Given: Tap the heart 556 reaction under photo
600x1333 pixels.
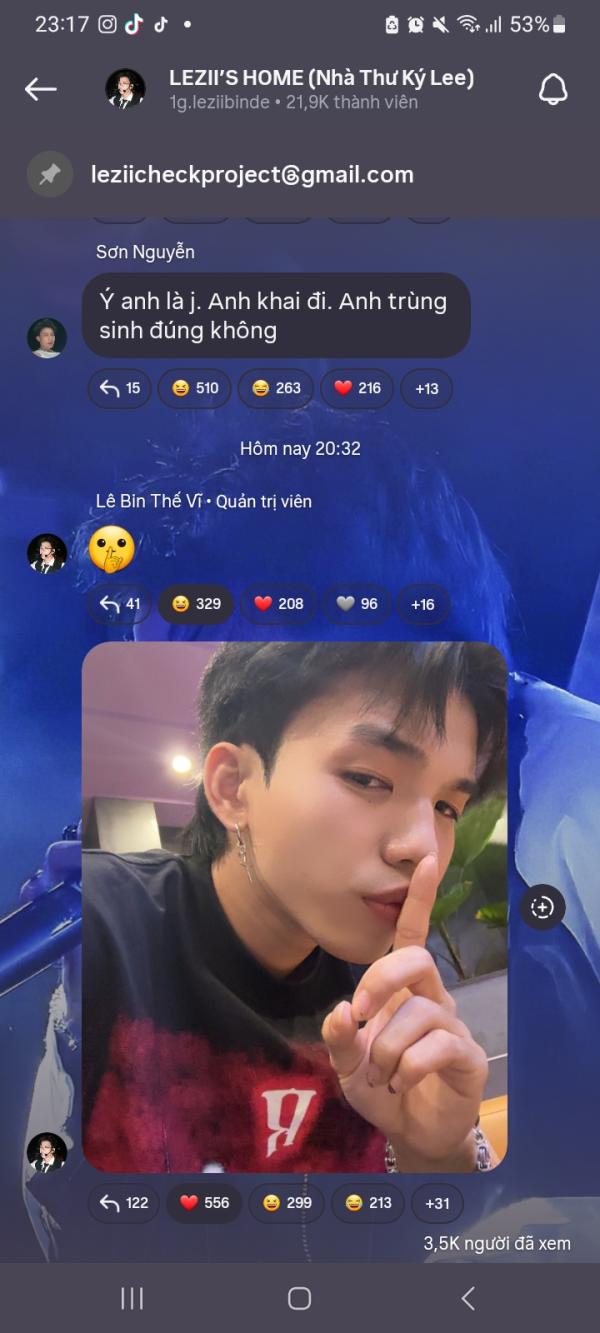Looking at the screenshot, I should click(205, 1203).
